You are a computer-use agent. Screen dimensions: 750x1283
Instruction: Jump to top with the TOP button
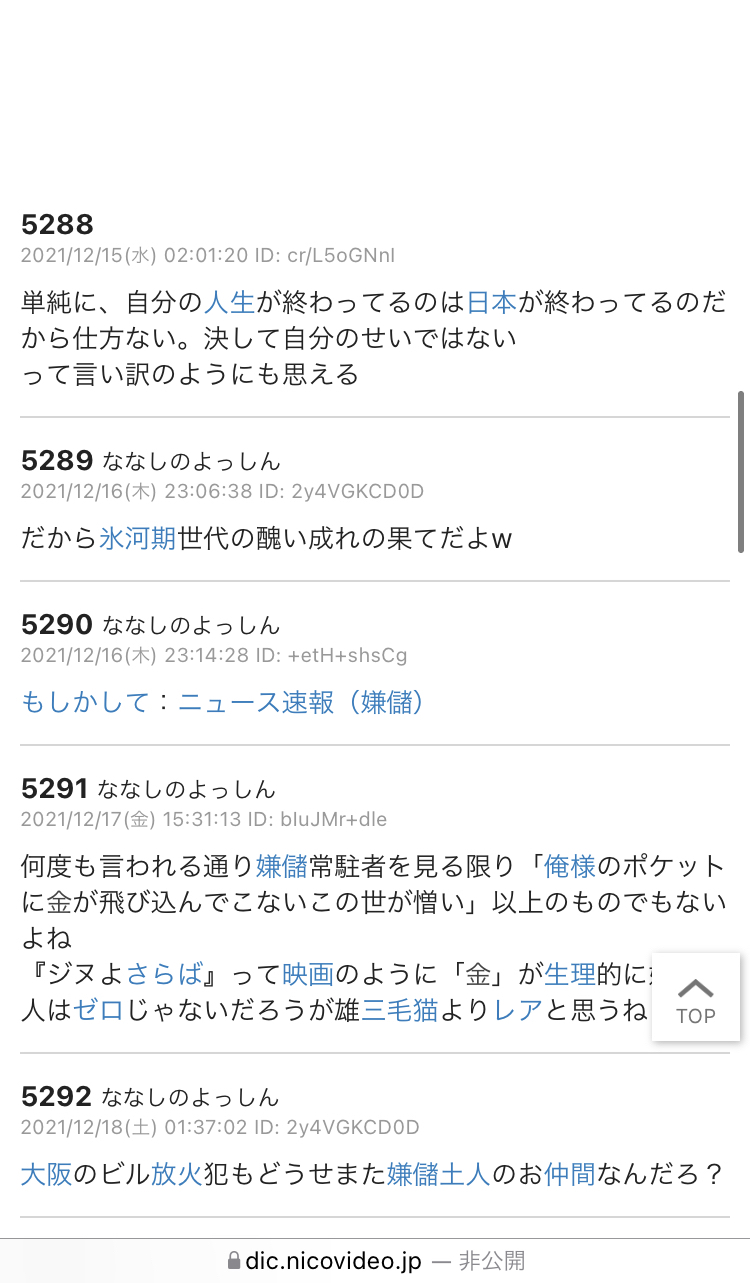pos(695,998)
